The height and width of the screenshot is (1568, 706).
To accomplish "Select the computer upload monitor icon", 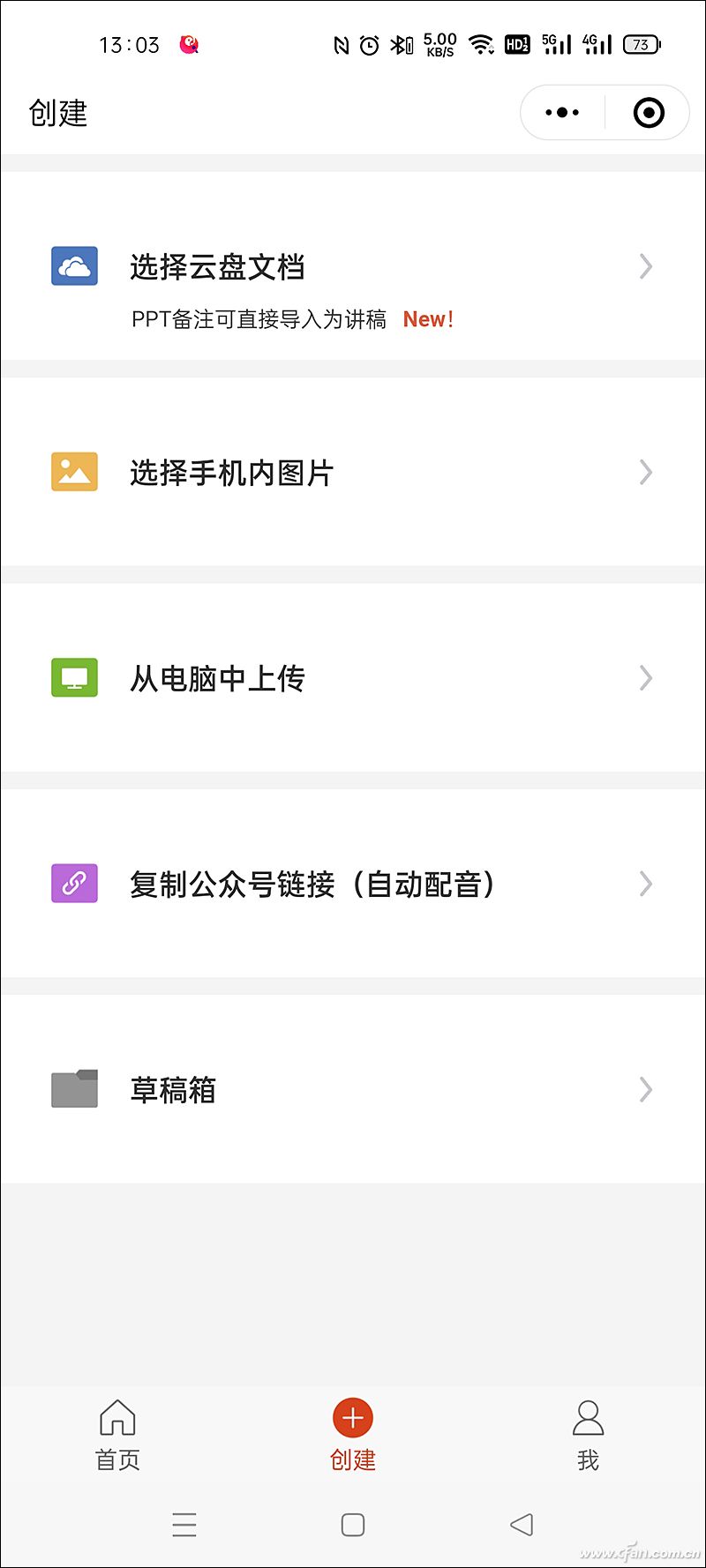I will 74,677.
